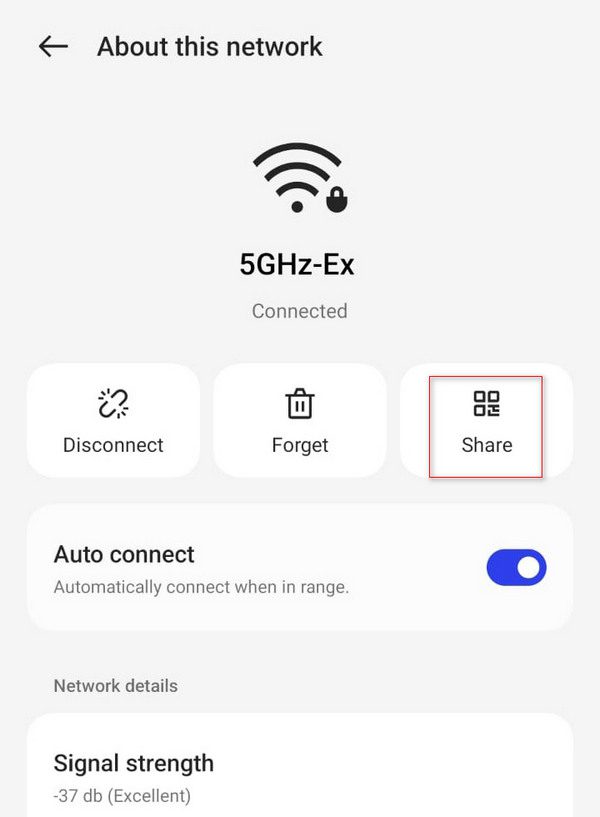Viewport: 600px width, 817px height.
Task: Forget the 5GHz-Ex network
Action: click(300, 420)
